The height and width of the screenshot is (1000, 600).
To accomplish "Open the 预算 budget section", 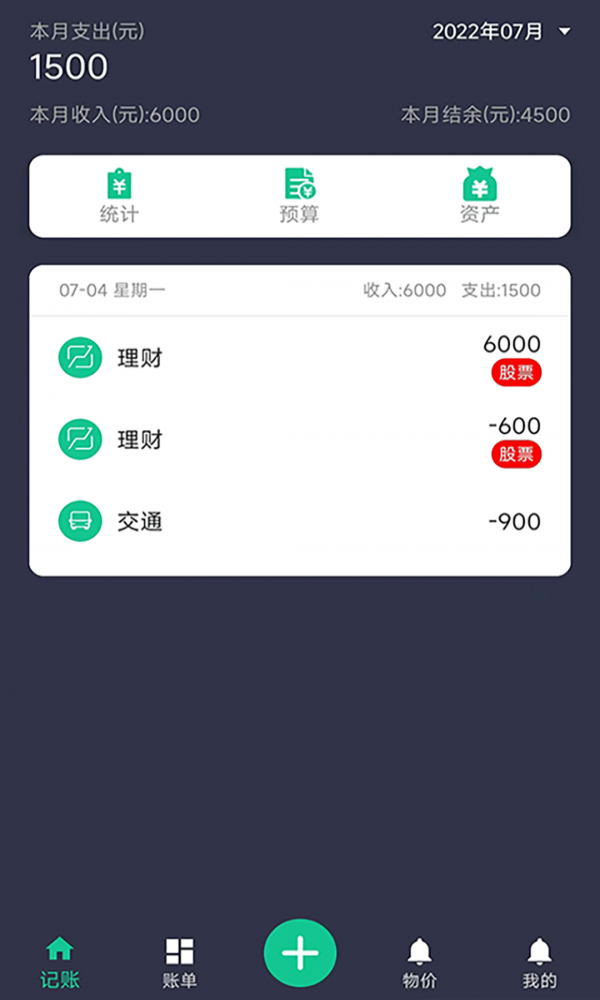I will [299, 196].
